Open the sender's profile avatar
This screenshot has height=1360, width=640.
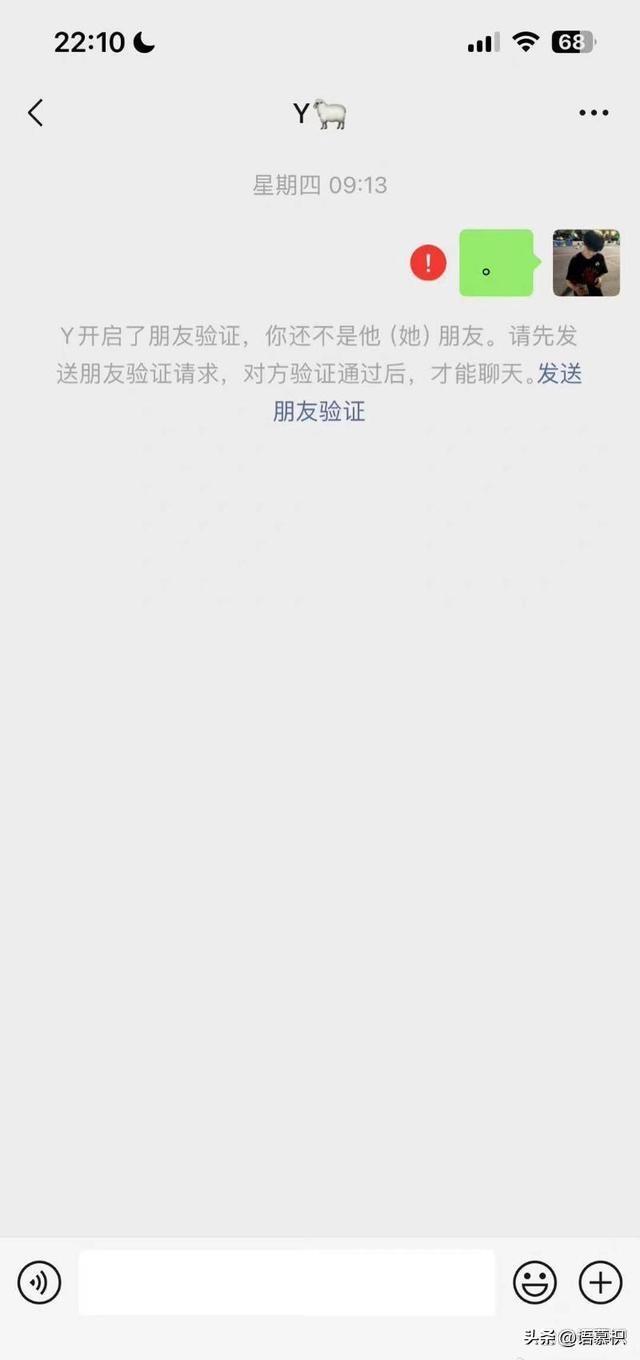coord(586,263)
